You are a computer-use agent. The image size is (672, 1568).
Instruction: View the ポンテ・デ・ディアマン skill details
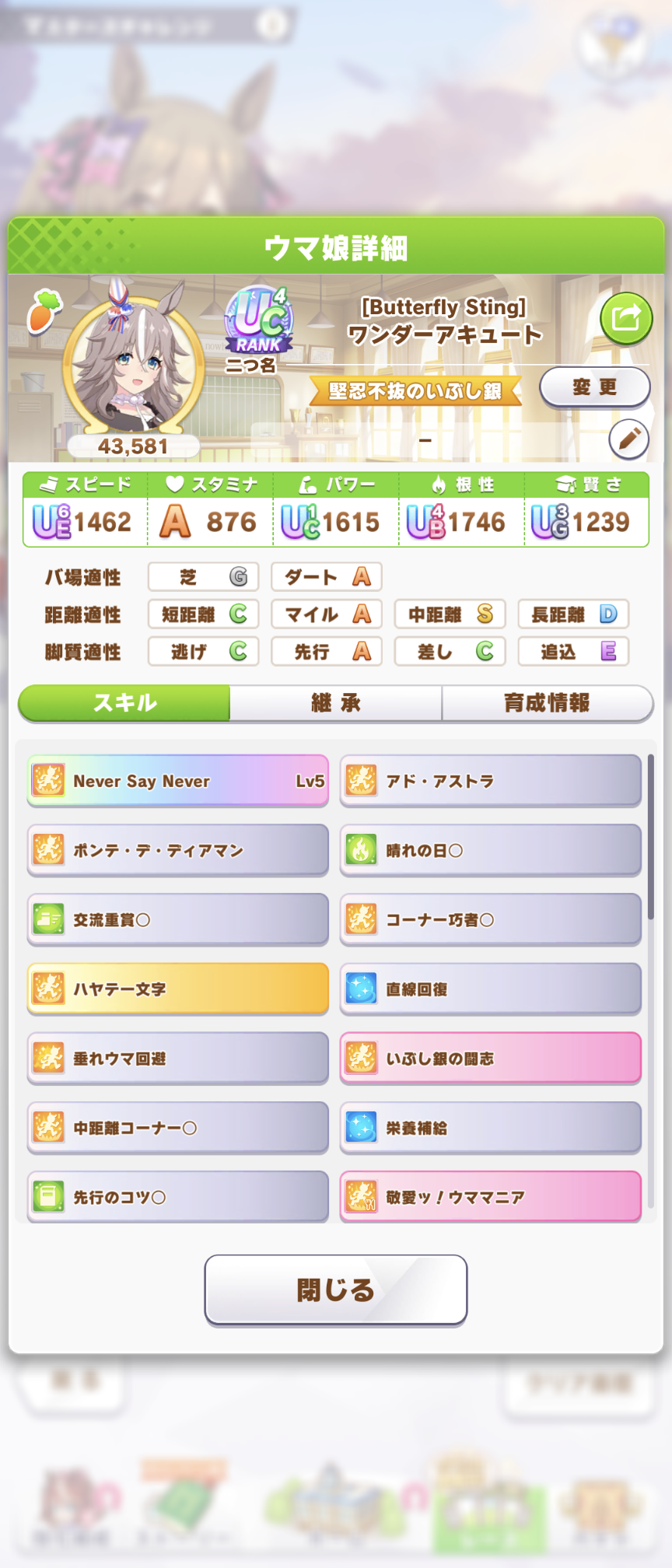178,850
